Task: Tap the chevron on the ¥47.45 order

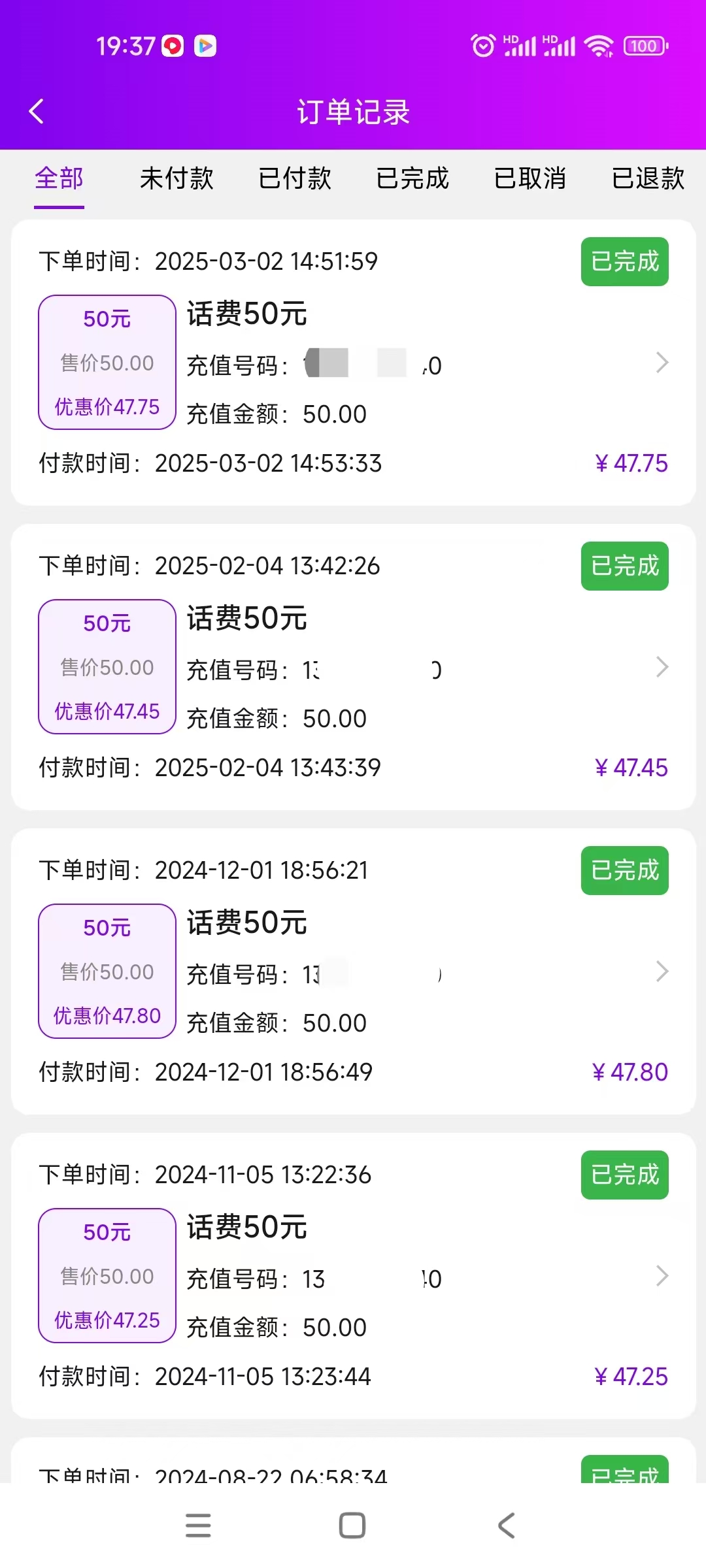Action: point(662,667)
